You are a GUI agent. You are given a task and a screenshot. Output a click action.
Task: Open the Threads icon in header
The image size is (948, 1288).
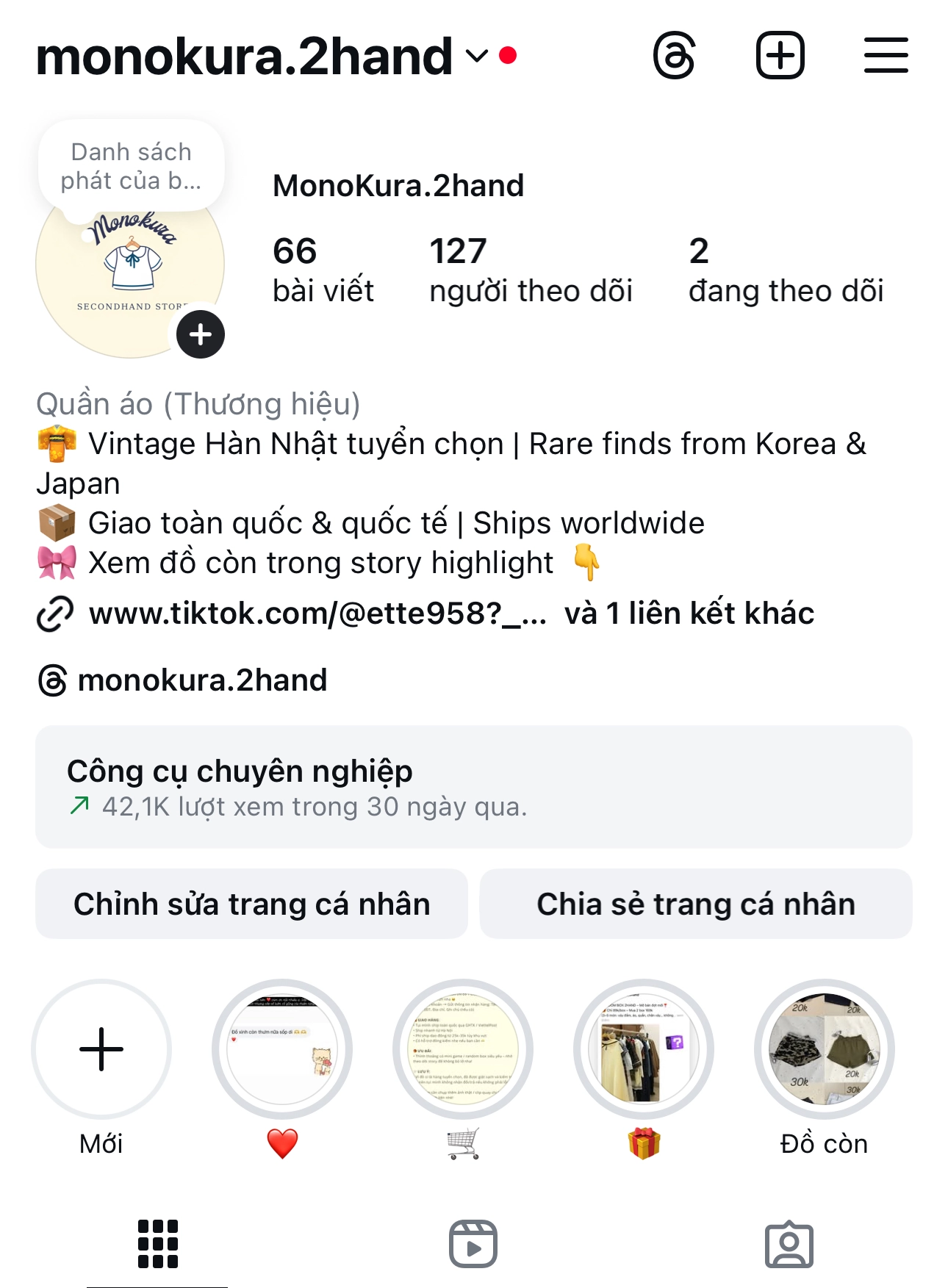point(674,56)
